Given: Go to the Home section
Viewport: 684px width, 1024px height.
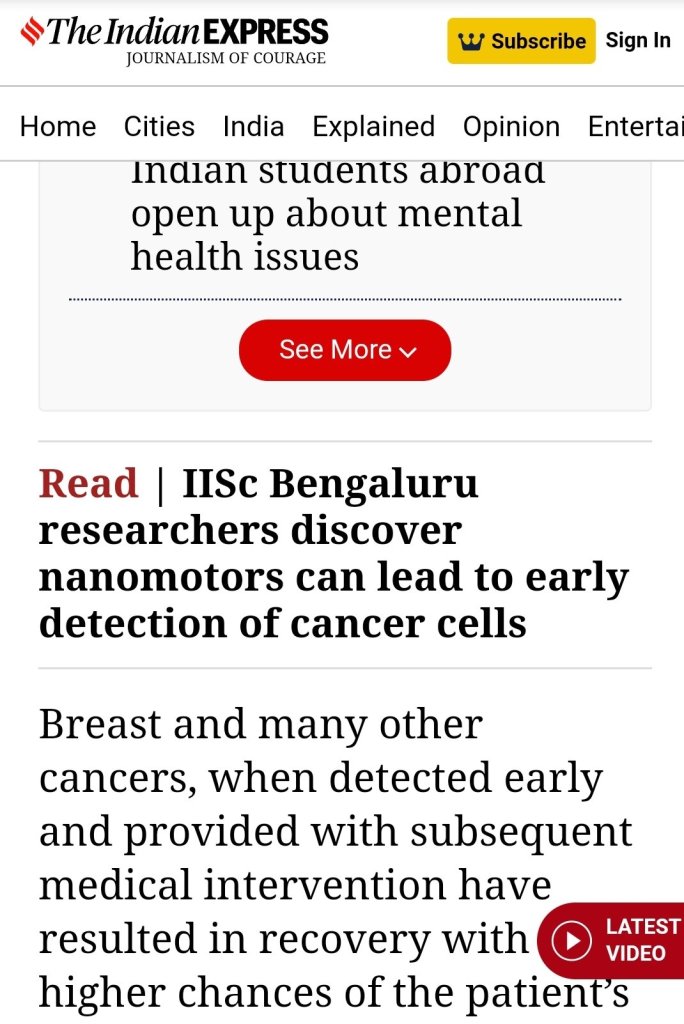Looking at the screenshot, I should coord(58,127).
